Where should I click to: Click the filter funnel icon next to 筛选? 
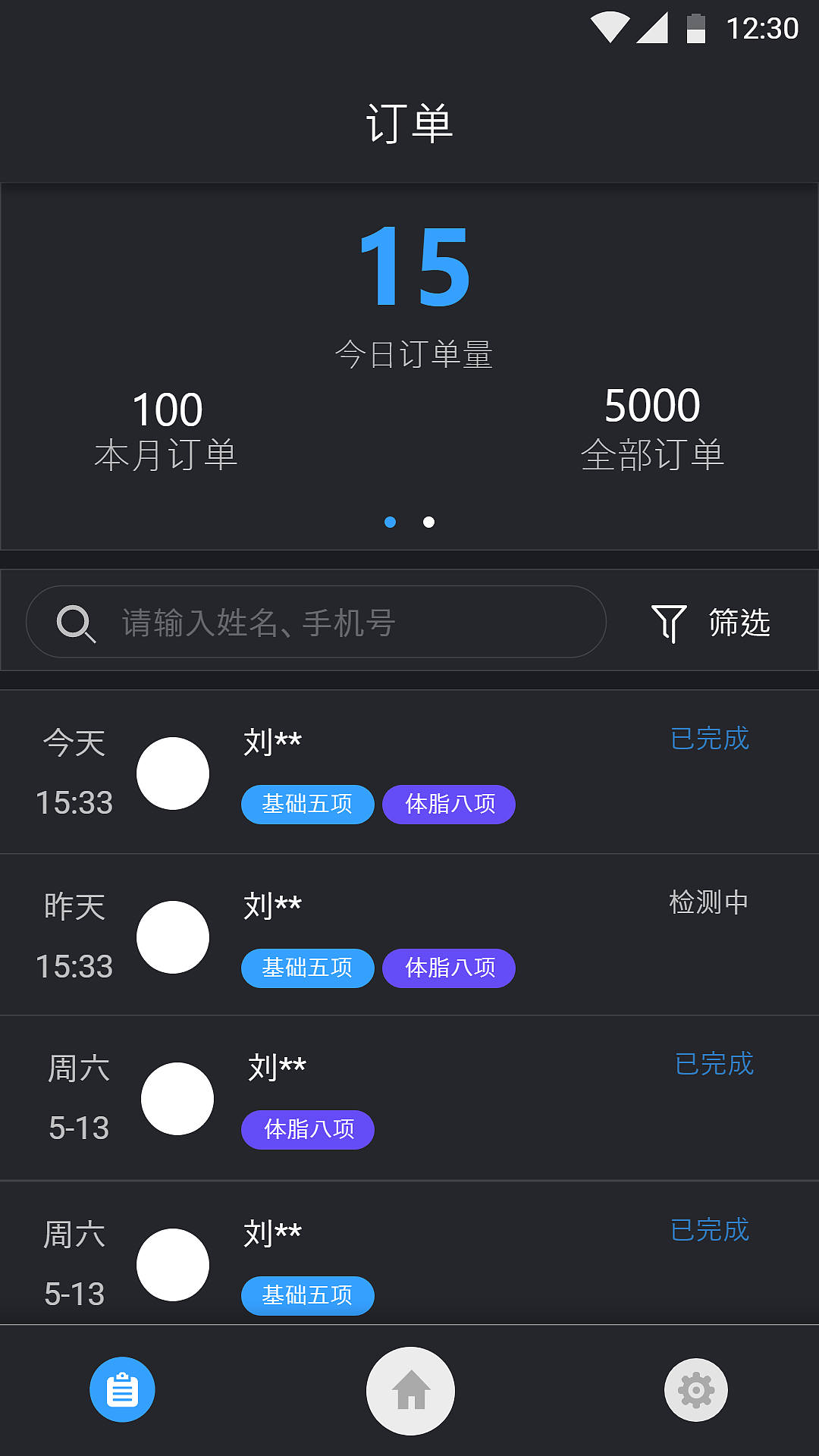(x=670, y=623)
